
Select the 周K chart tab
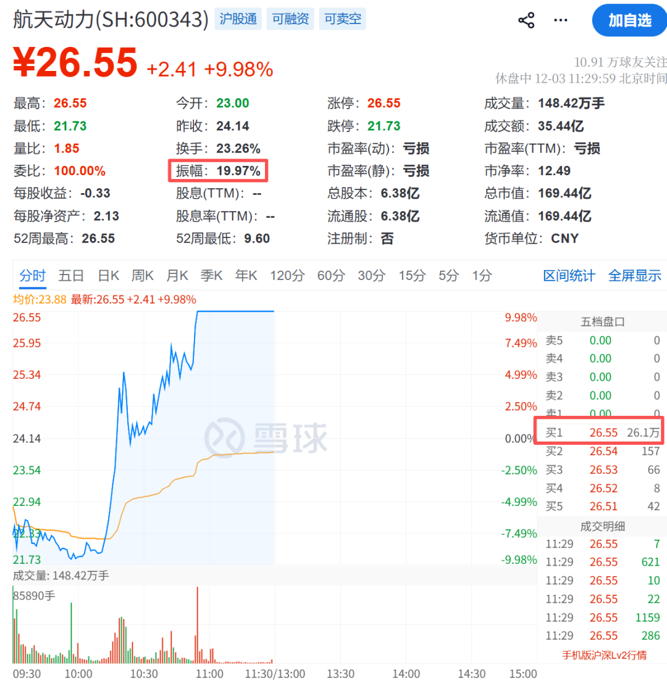coord(143,276)
